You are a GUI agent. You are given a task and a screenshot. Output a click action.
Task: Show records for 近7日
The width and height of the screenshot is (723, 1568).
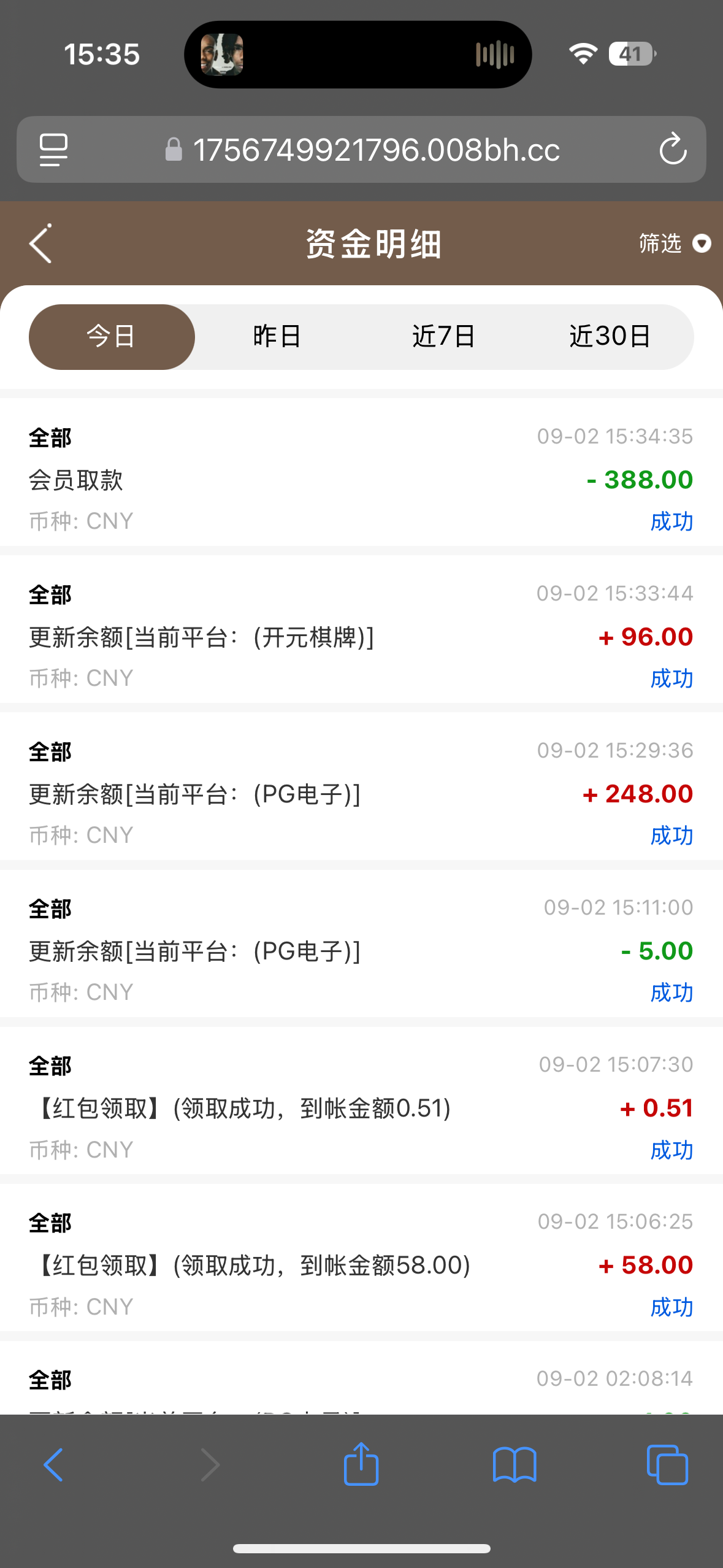[x=443, y=337]
